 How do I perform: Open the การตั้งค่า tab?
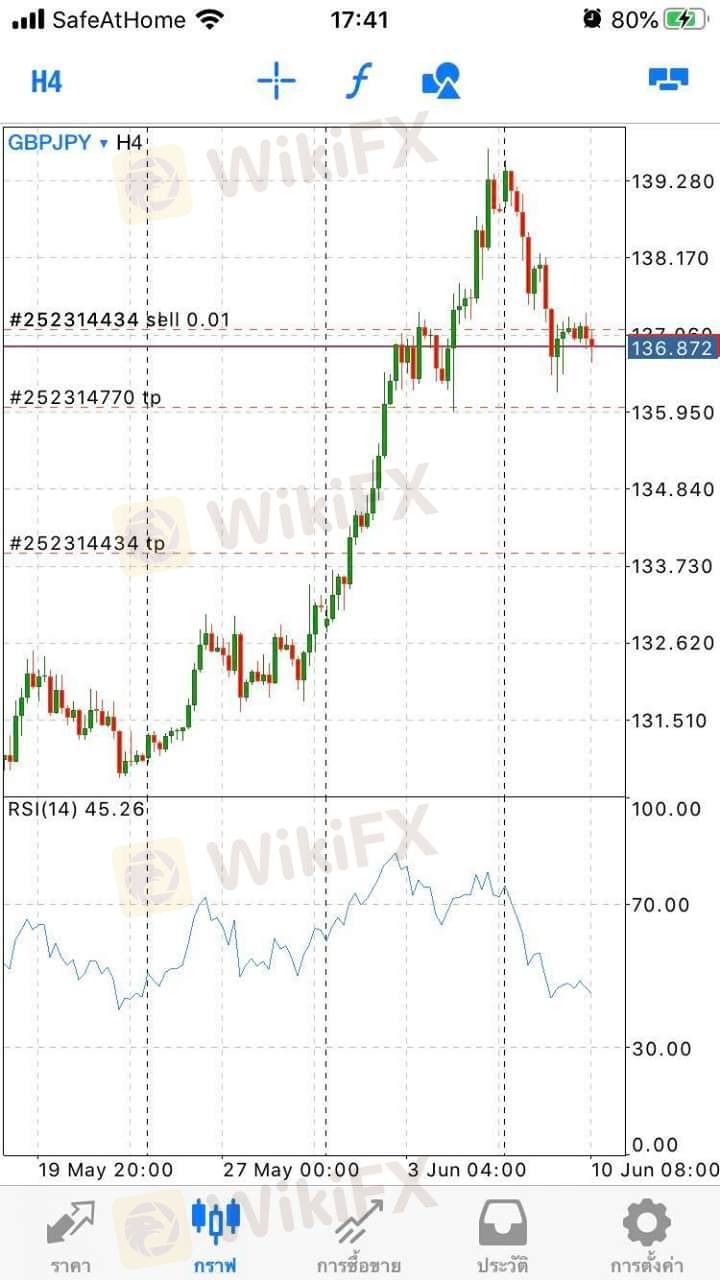[646, 1234]
